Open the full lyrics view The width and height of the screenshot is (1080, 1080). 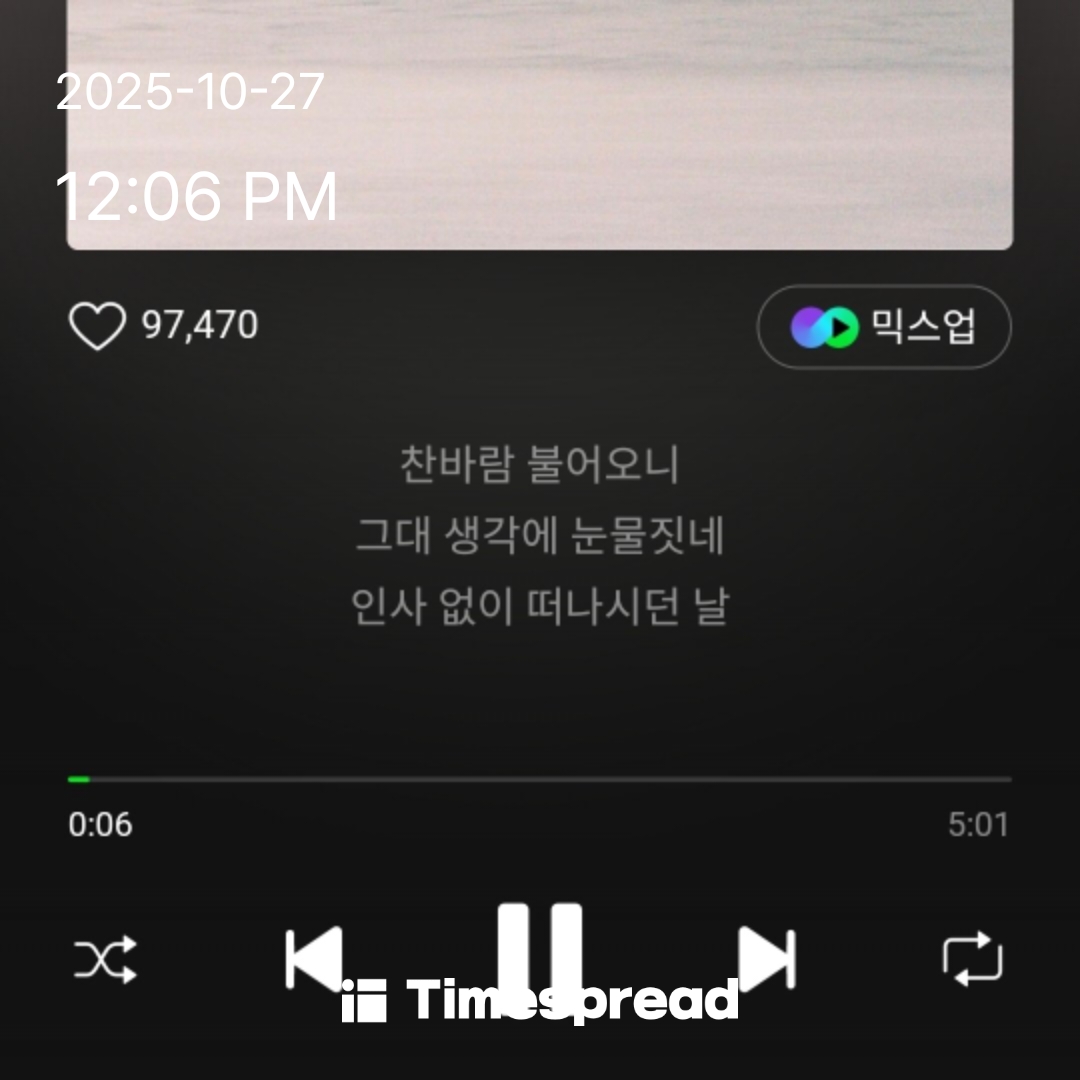click(x=540, y=536)
